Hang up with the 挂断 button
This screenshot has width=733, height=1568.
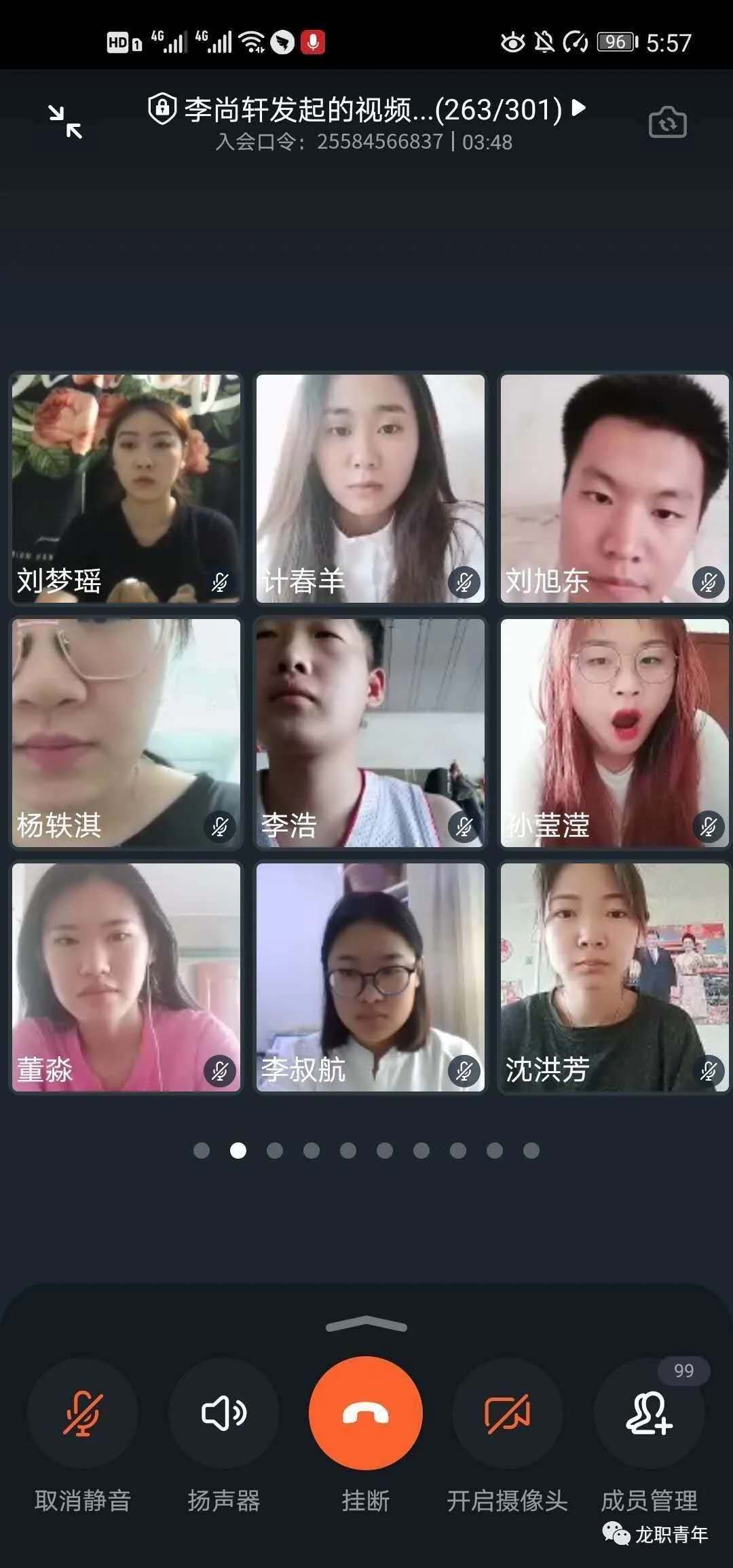[366, 1414]
